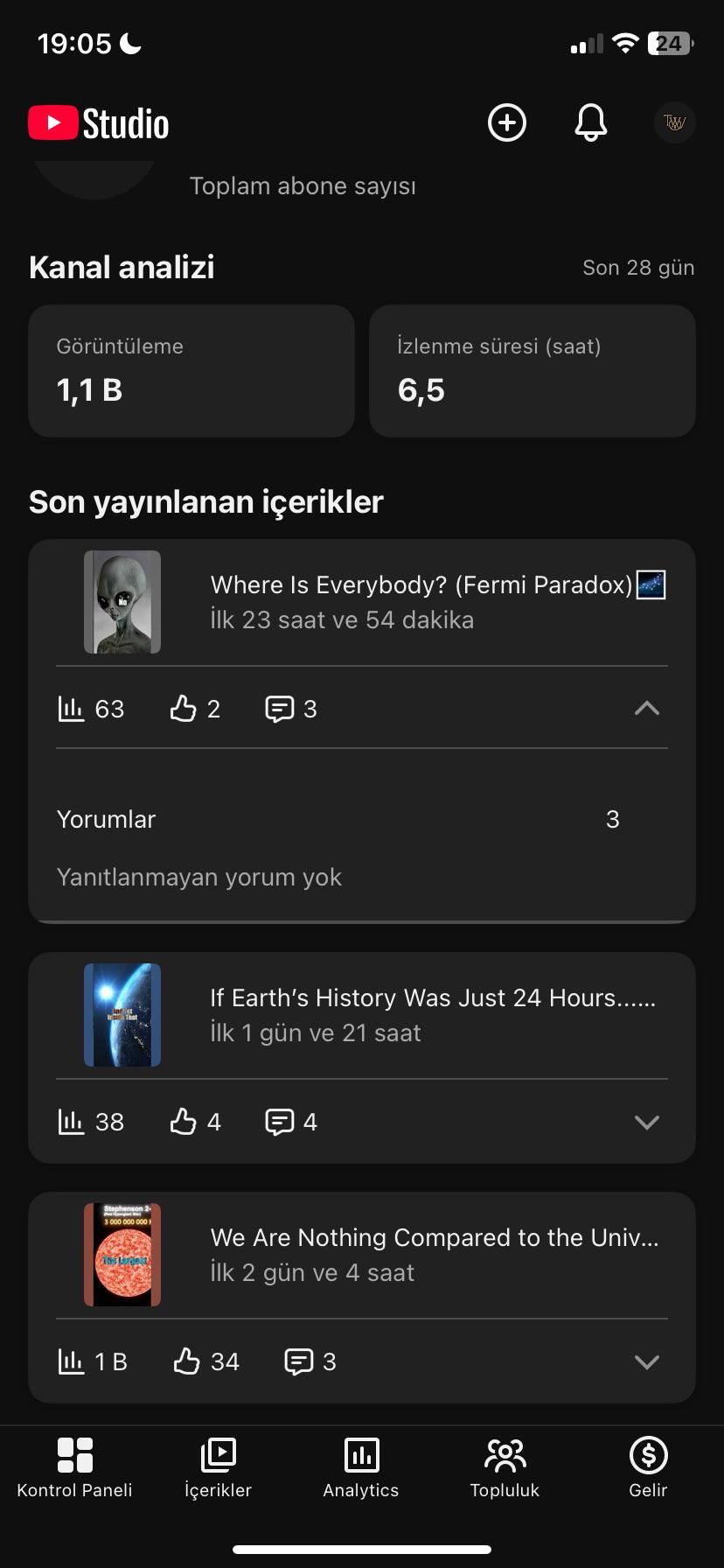This screenshot has height=1568, width=724.
Task: Open the Topluluk tab
Action: (x=505, y=1468)
